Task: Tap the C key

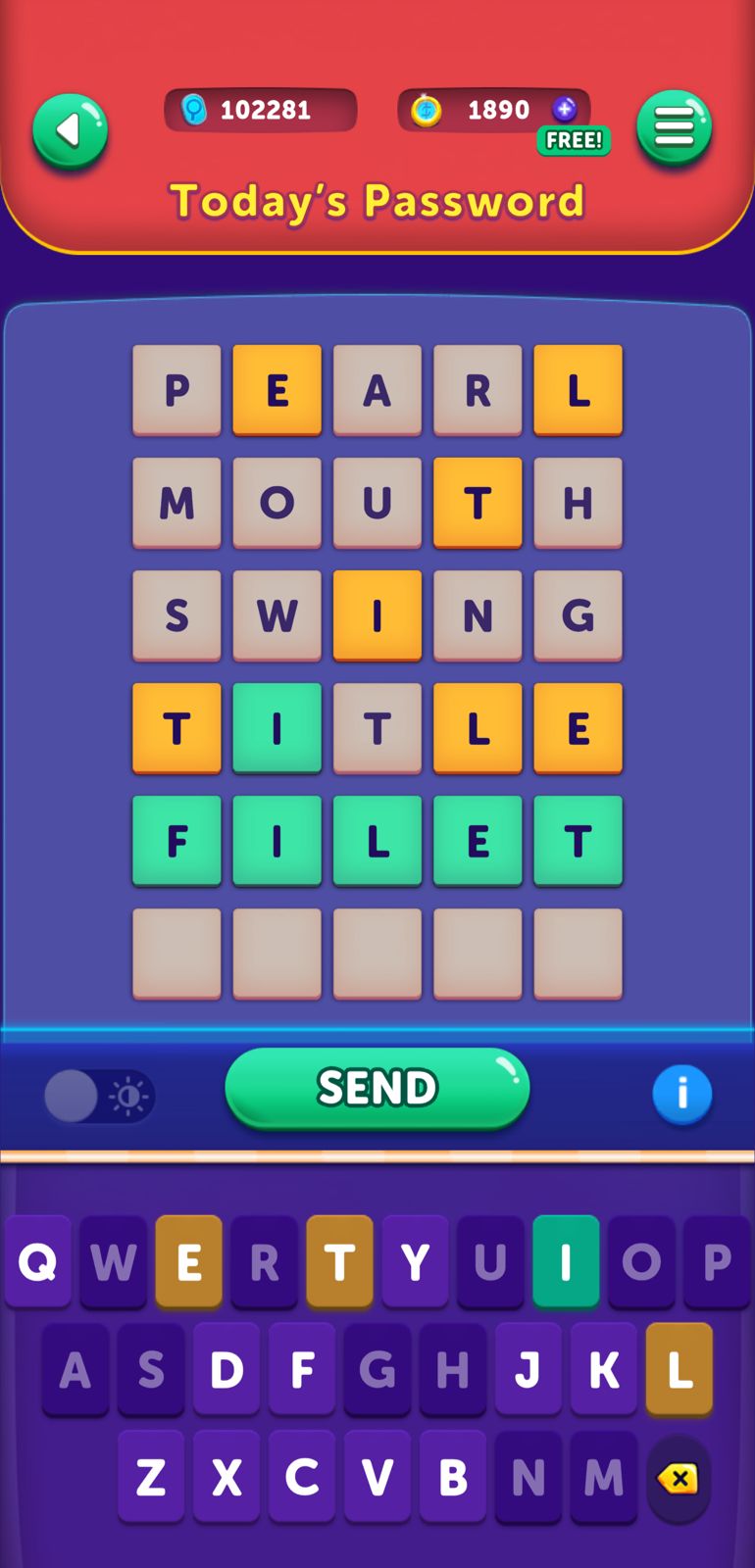Action: pos(302,1477)
